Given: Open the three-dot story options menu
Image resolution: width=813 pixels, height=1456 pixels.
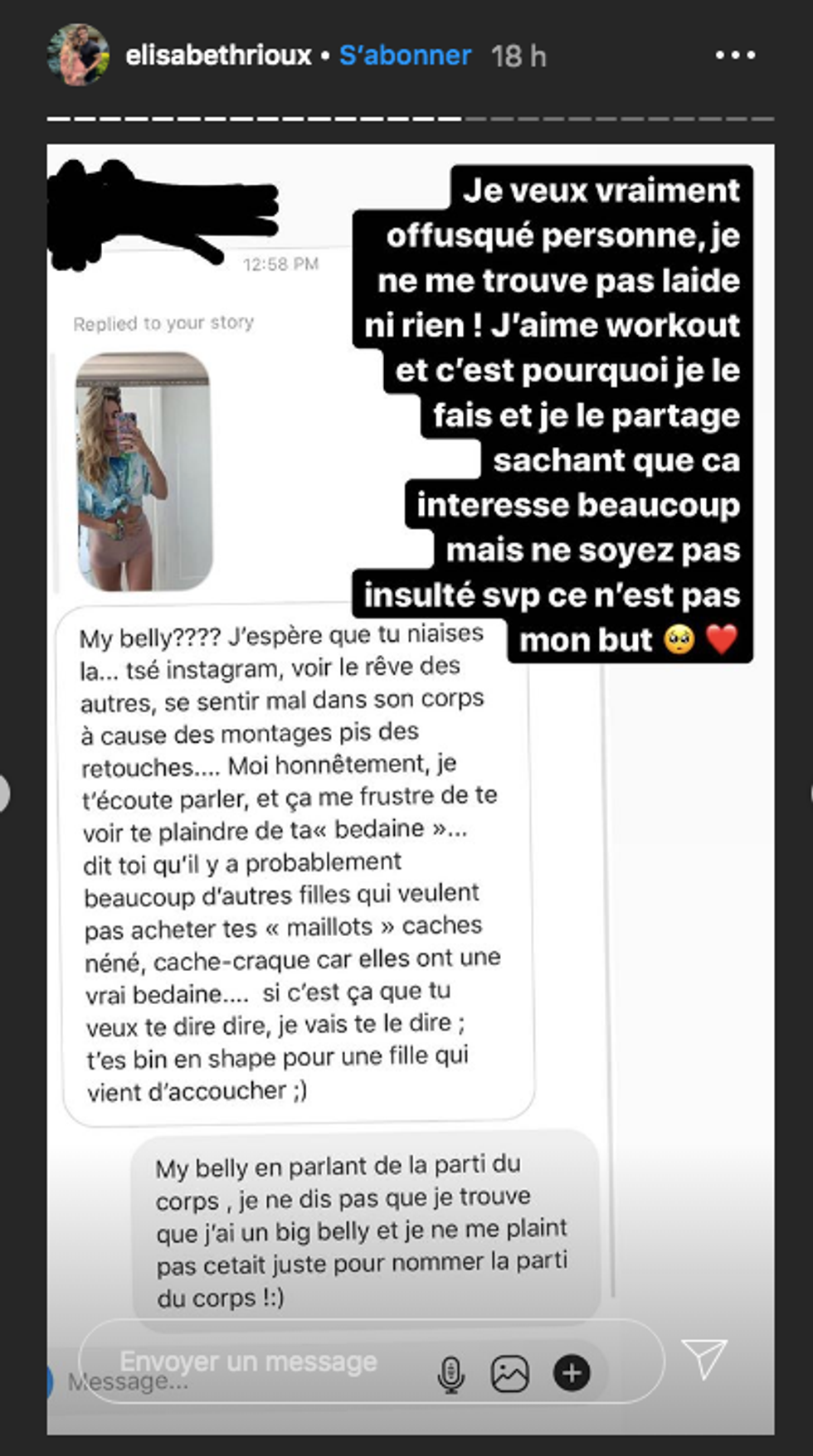Looking at the screenshot, I should tap(735, 56).
